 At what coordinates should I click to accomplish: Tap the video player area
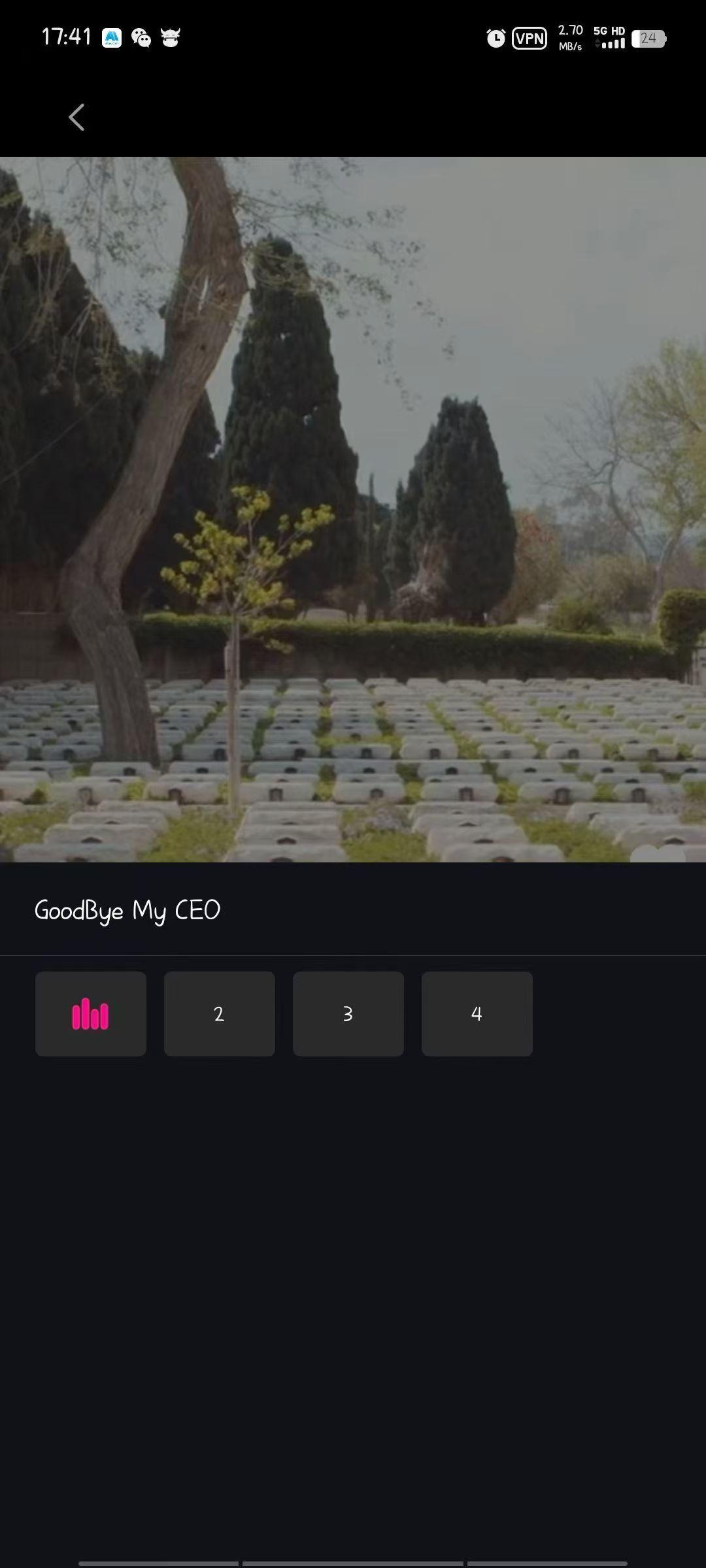click(x=353, y=510)
